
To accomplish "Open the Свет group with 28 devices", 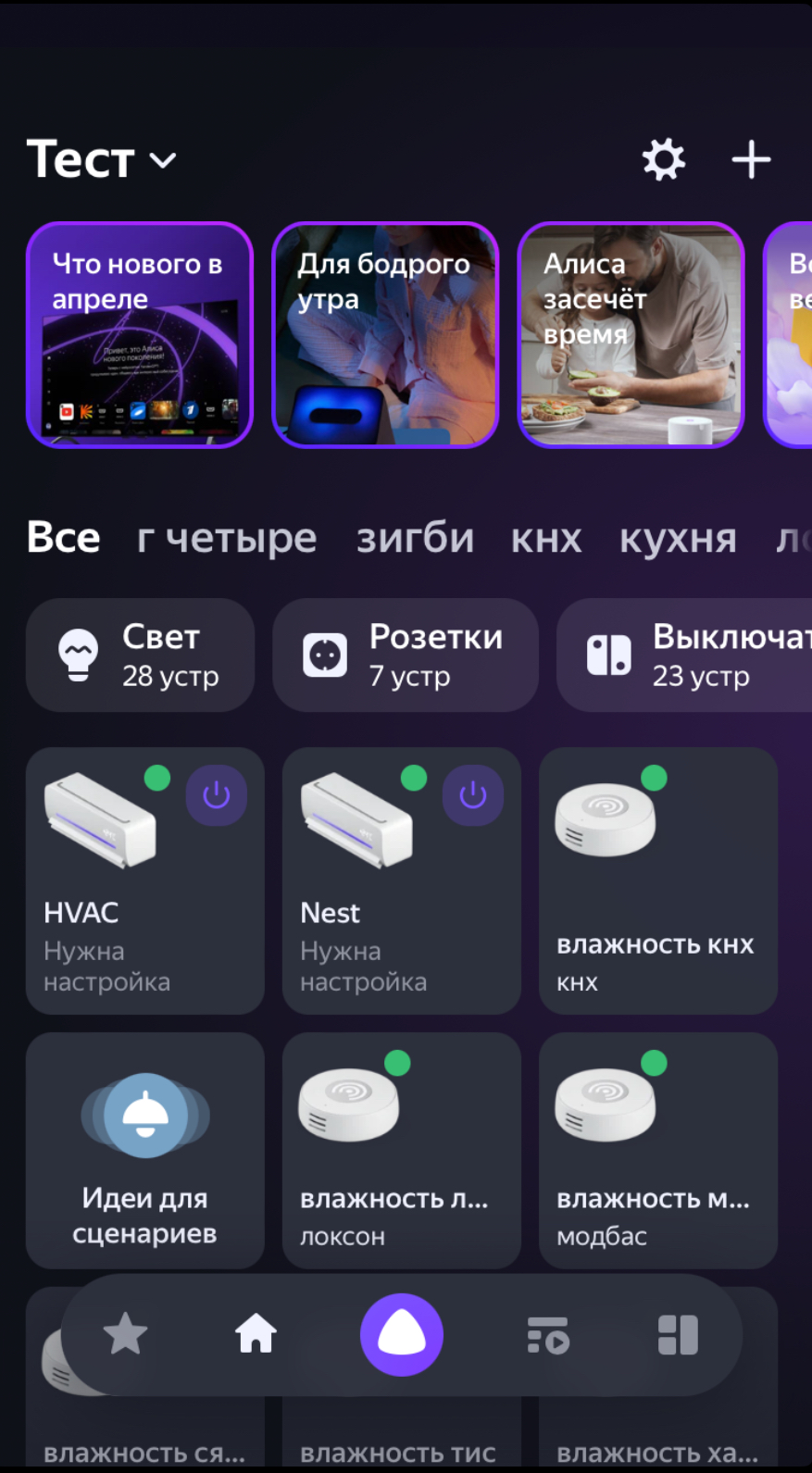I will [x=140, y=655].
